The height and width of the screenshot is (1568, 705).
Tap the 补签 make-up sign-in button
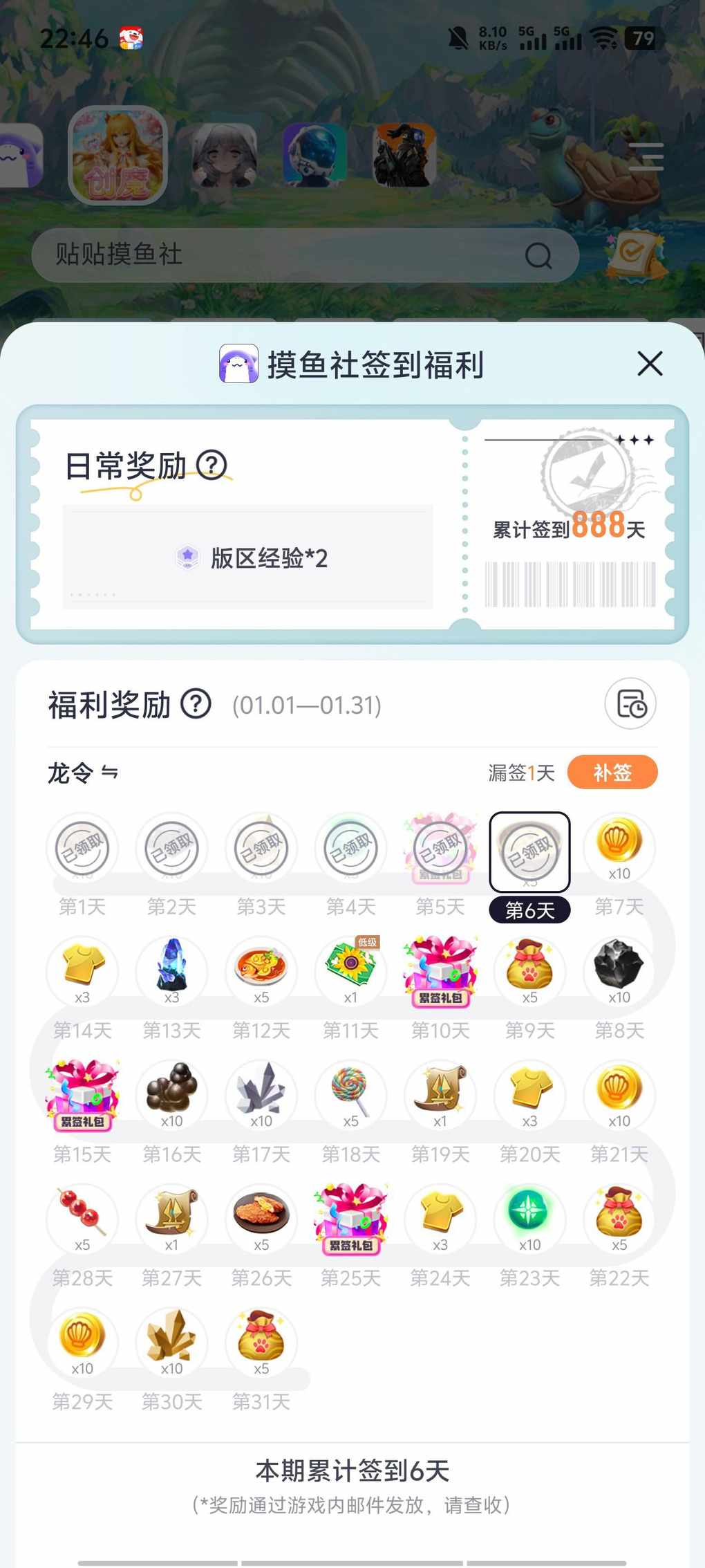click(612, 772)
